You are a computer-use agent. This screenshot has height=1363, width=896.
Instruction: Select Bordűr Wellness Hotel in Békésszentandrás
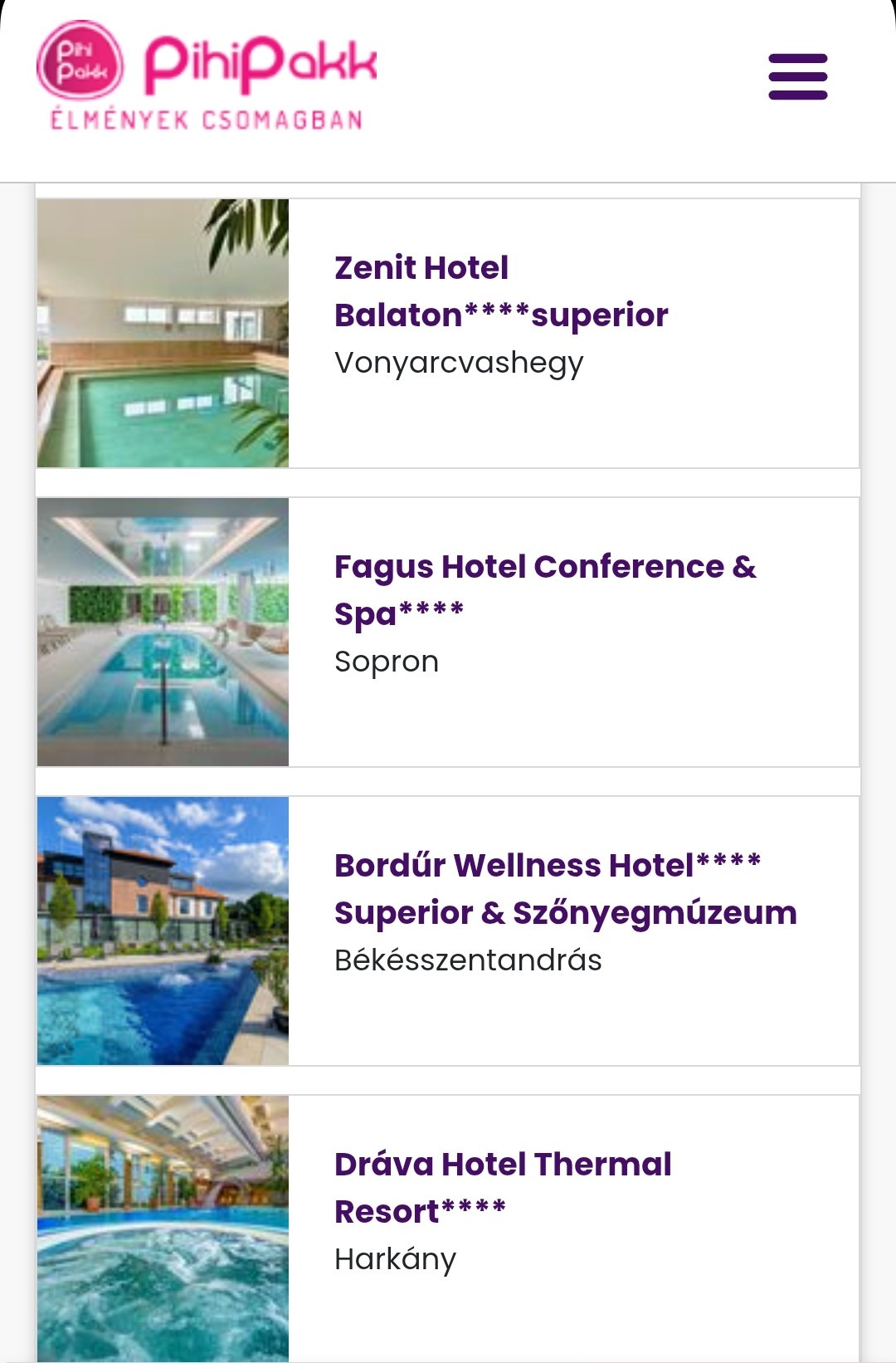click(564, 889)
